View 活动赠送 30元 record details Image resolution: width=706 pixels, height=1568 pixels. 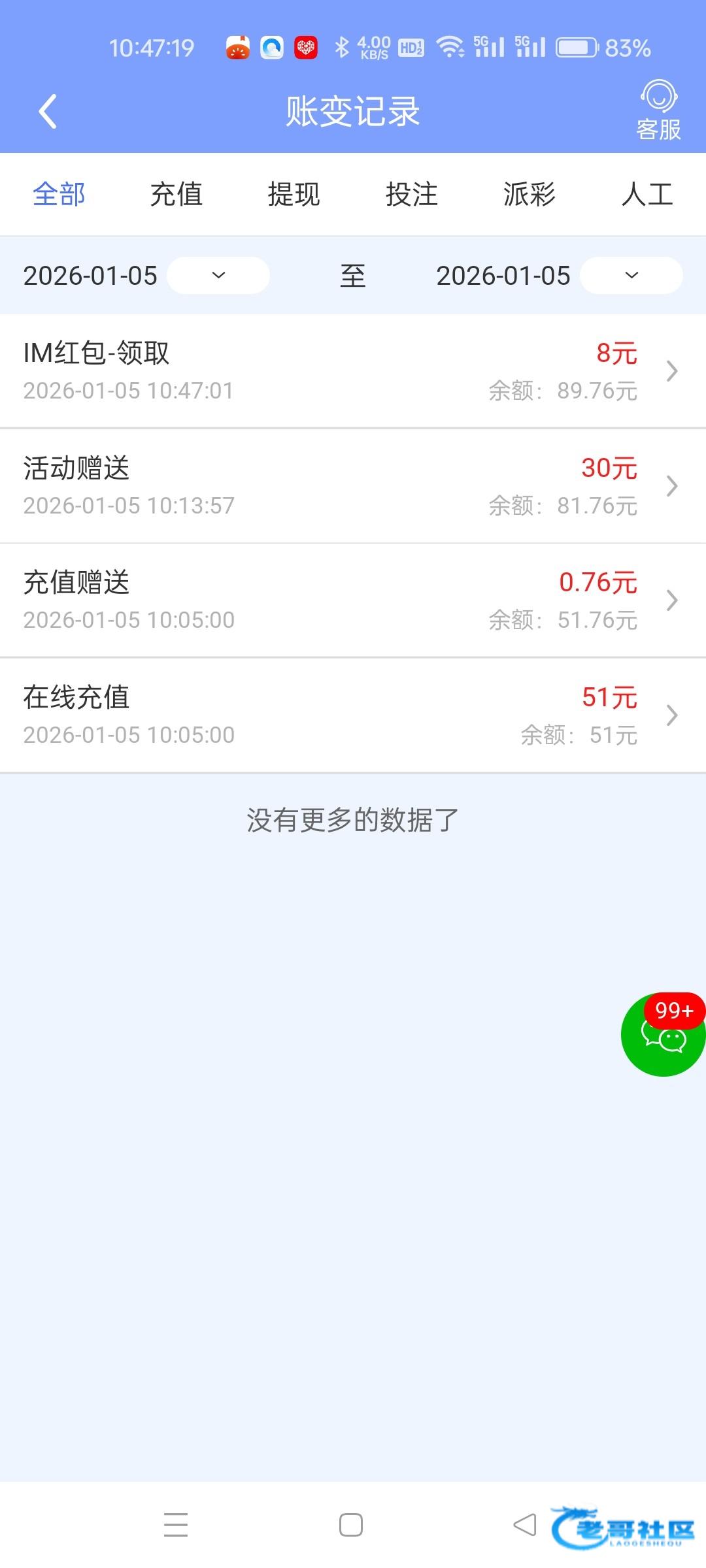[353, 486]
